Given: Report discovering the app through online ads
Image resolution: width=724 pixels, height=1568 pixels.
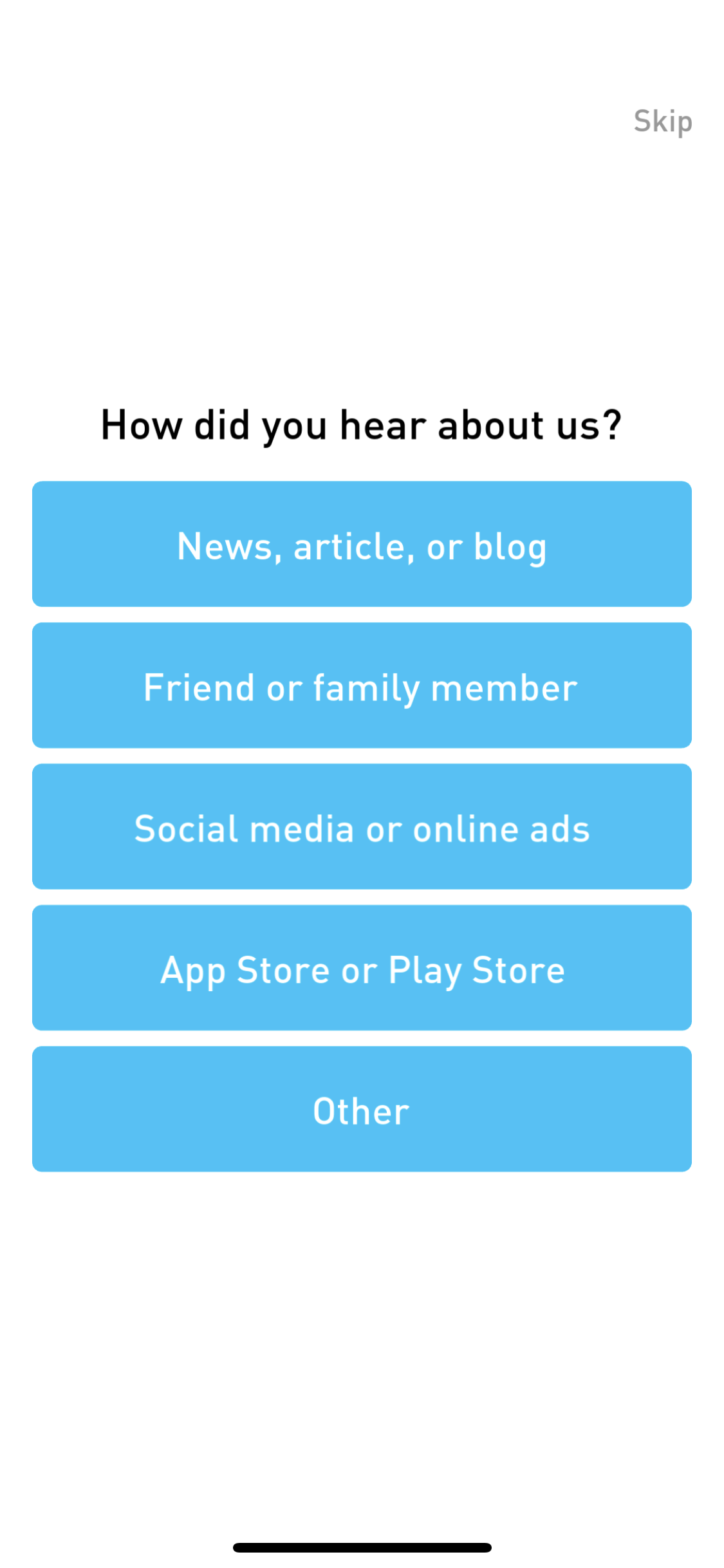Looking at the screenshot, I should (x=362, y=827).
